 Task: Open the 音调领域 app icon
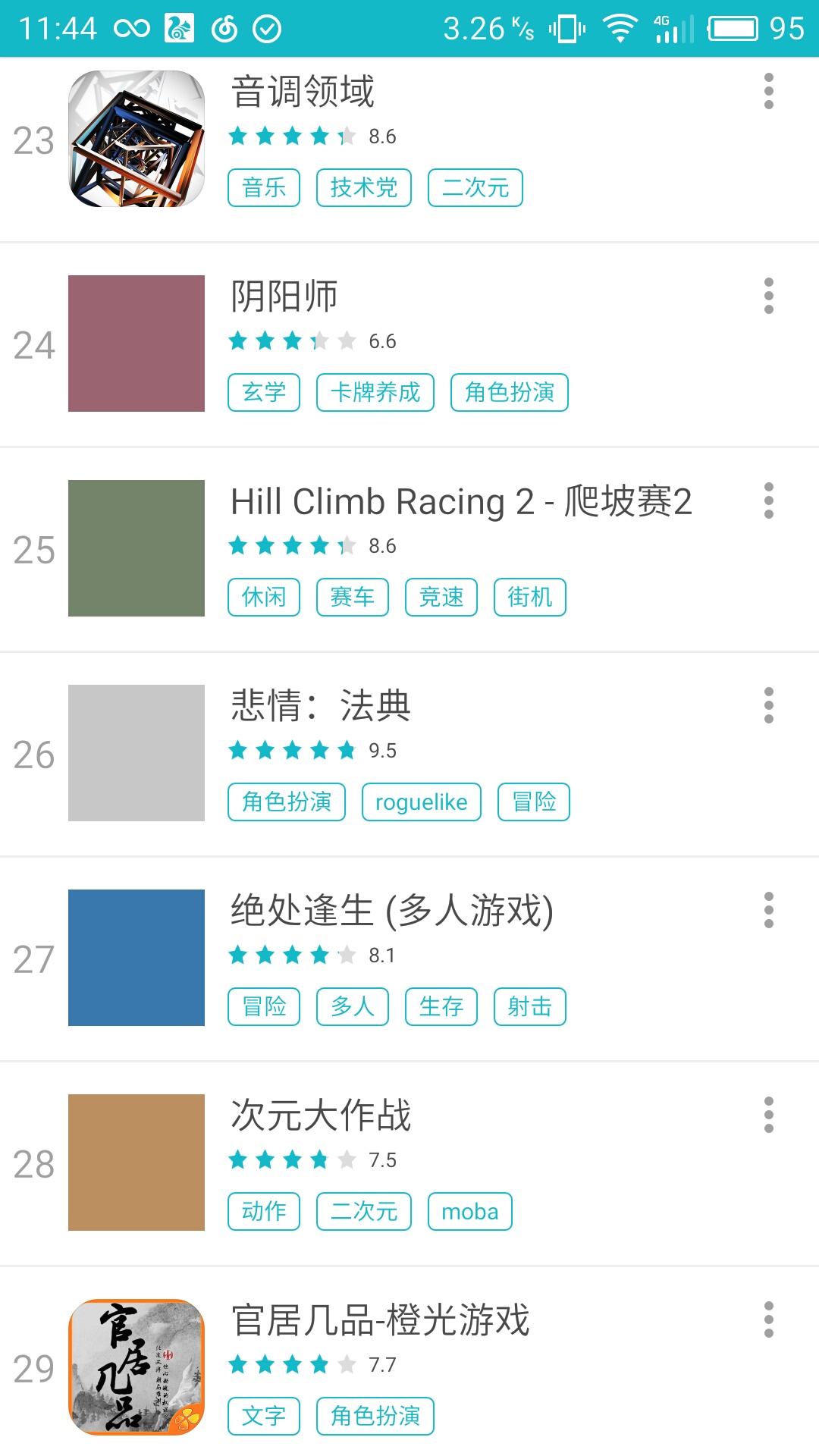[x=136, y=140]
